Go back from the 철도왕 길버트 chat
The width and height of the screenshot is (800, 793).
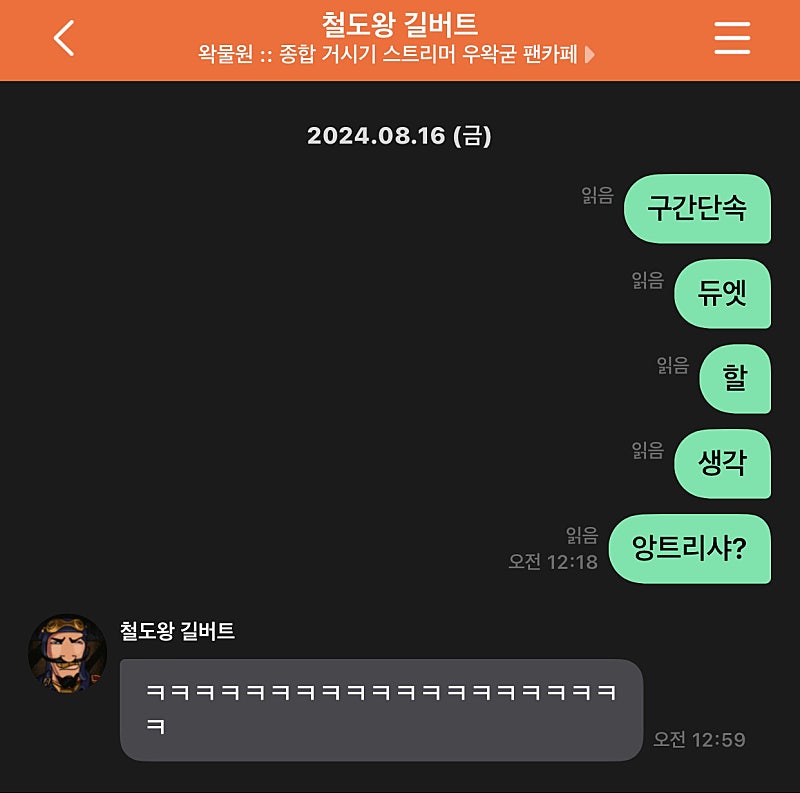pos(64,38)
